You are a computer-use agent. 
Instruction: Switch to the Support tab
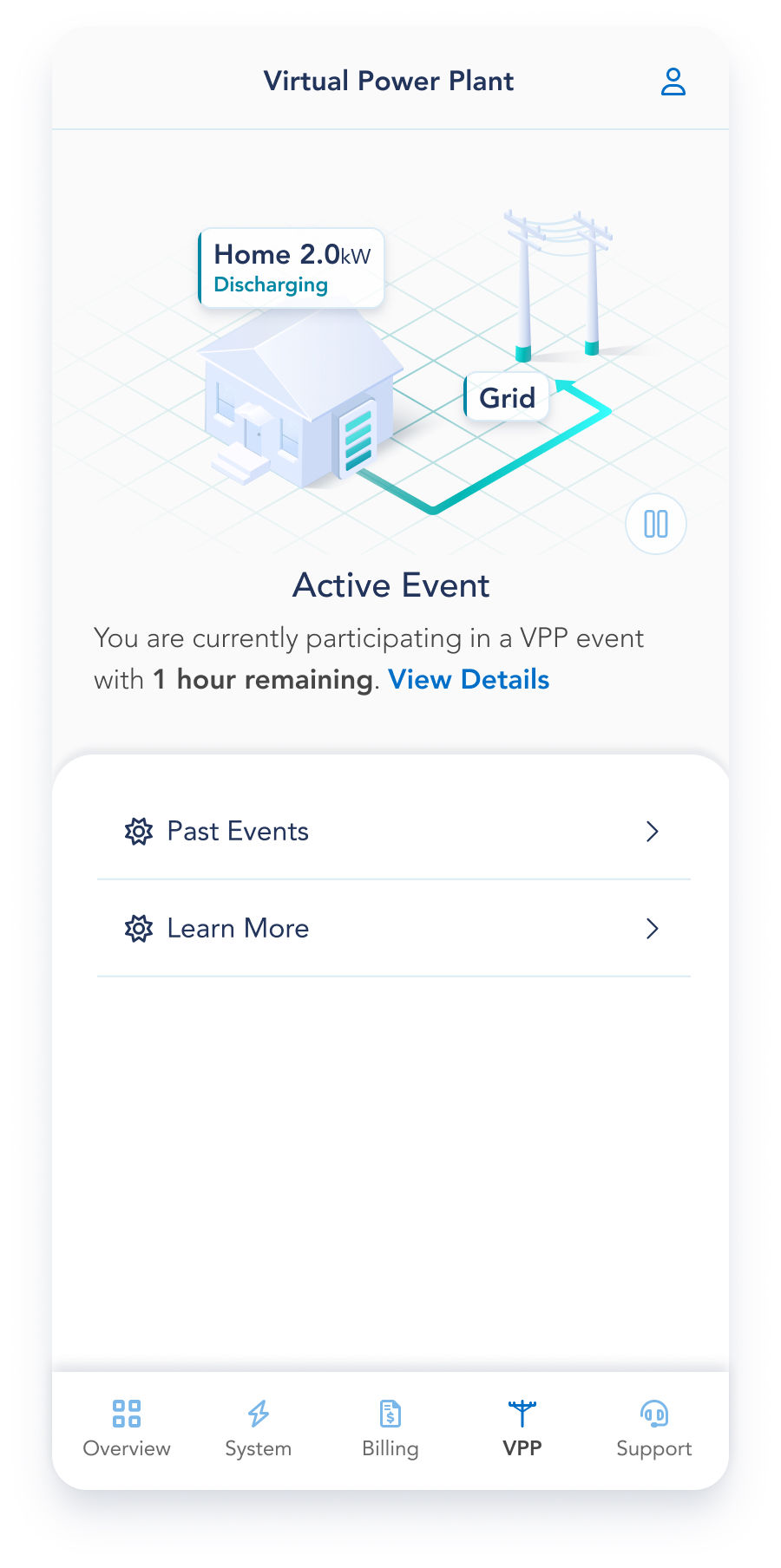coord(654,1428)
